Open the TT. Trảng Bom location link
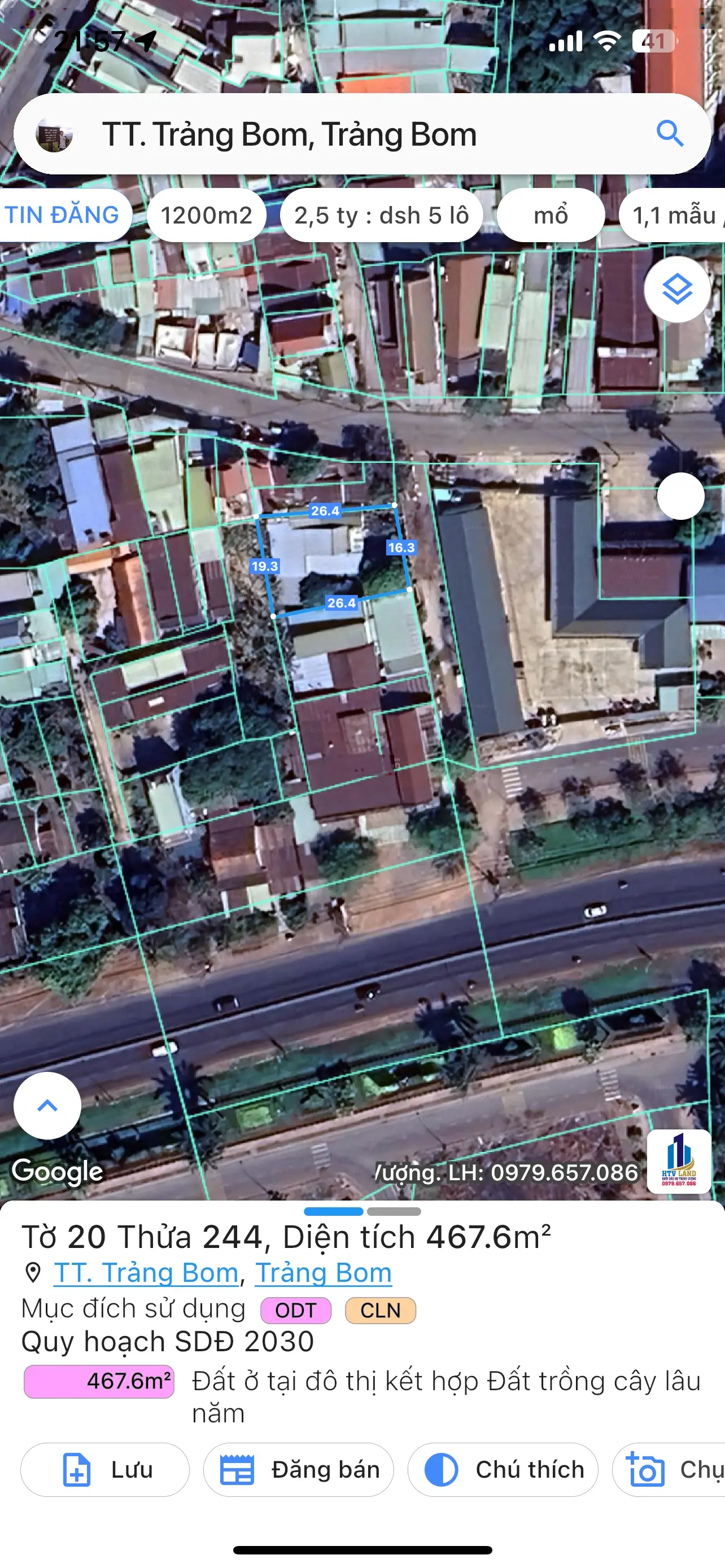725x1568 pixels. (146, 1273)
